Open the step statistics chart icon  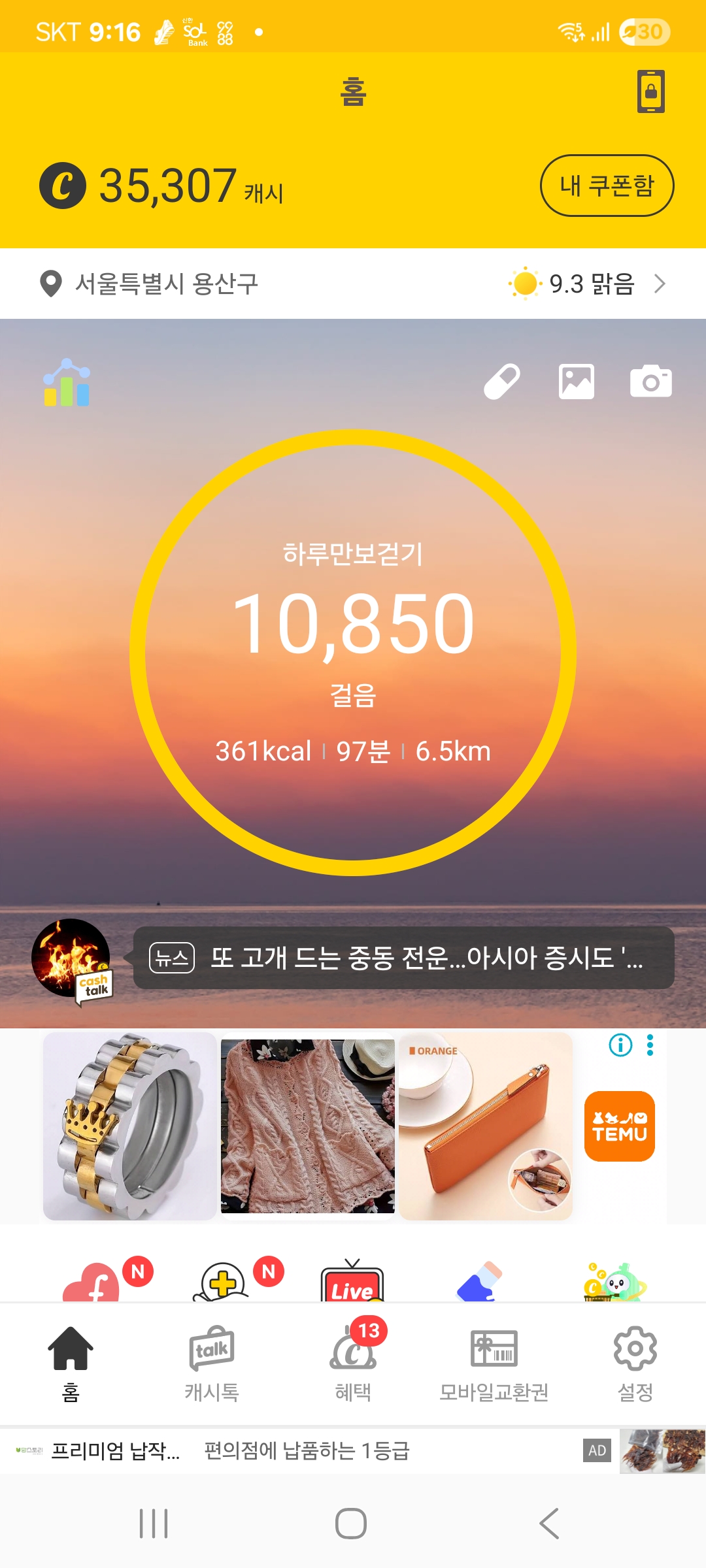click(66, 384)
